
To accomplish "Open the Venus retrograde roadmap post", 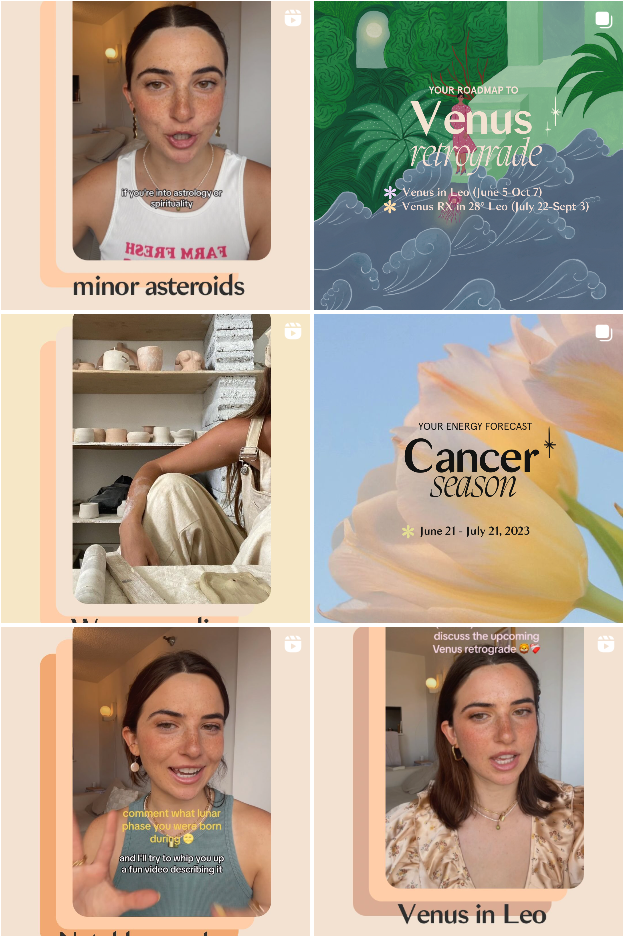I will tap(468, 155).
